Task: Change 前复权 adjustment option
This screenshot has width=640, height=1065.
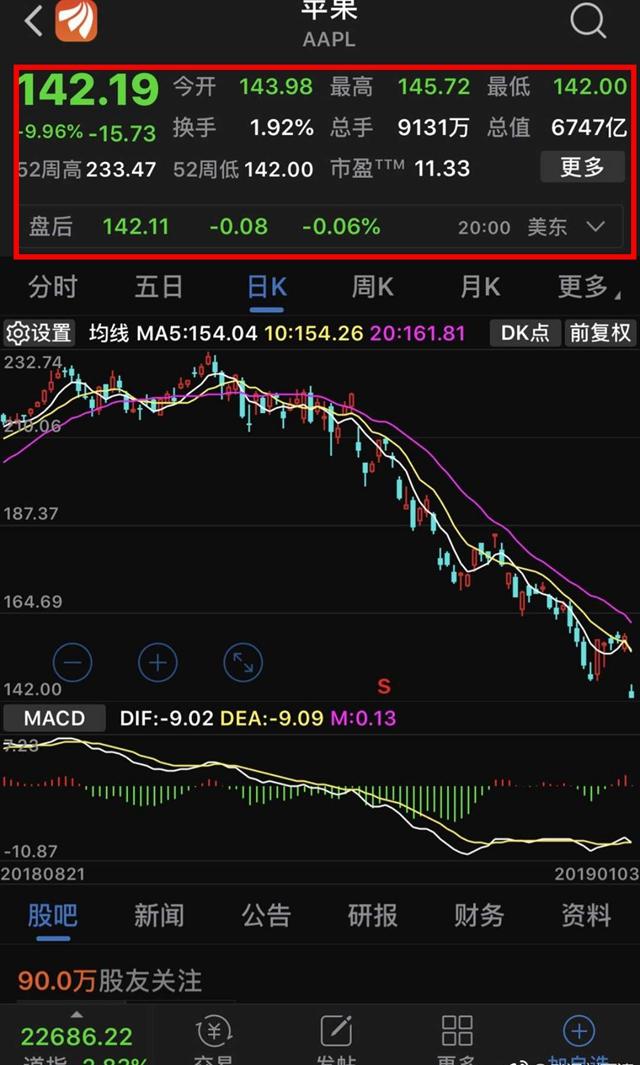Action: click(x=600, y=333)
